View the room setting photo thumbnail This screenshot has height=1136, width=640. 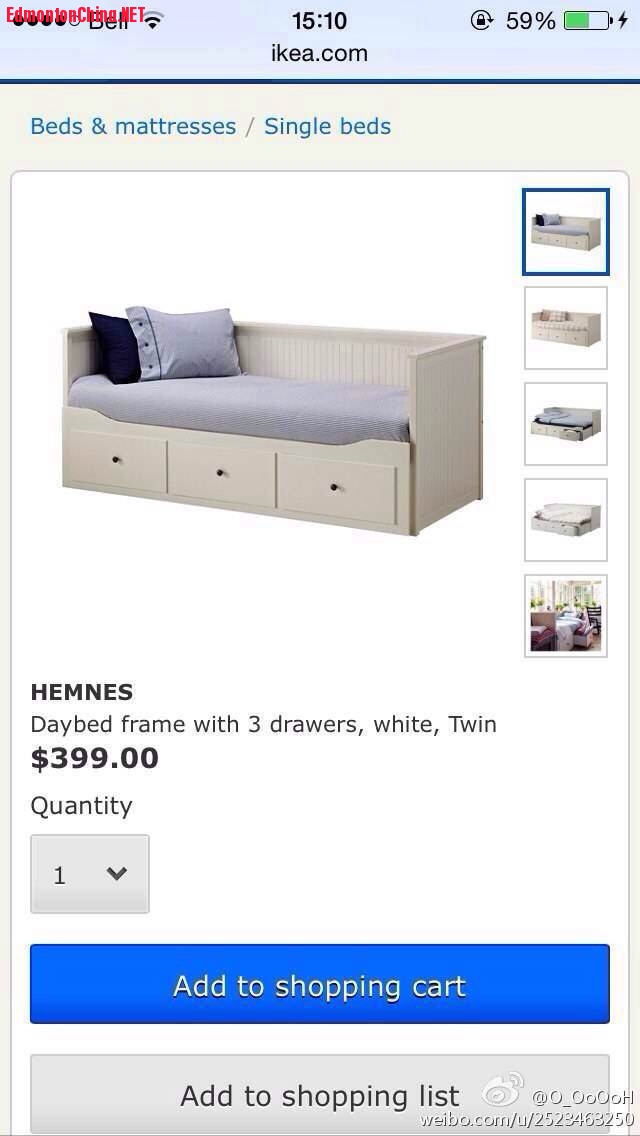point(565,616)
